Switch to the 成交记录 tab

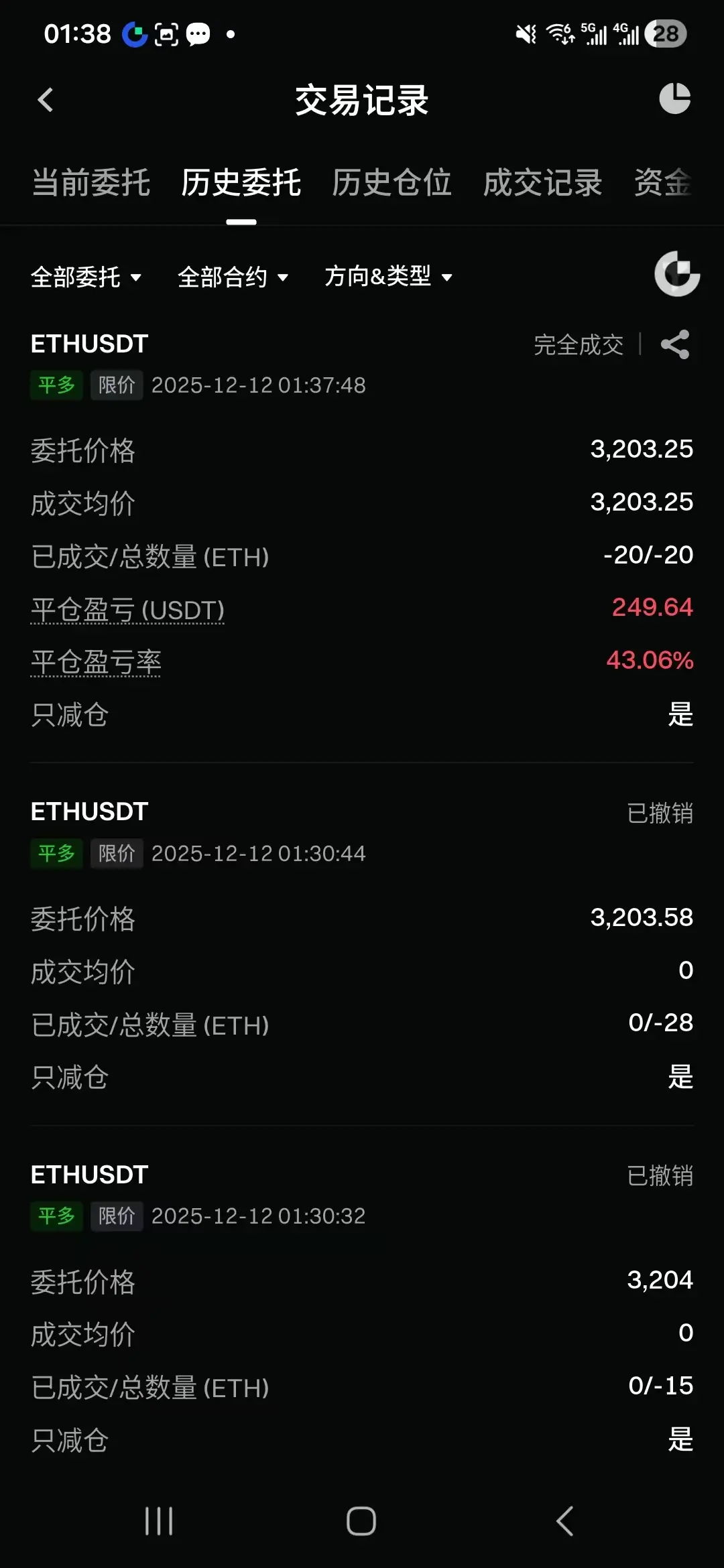click(542, 183)
